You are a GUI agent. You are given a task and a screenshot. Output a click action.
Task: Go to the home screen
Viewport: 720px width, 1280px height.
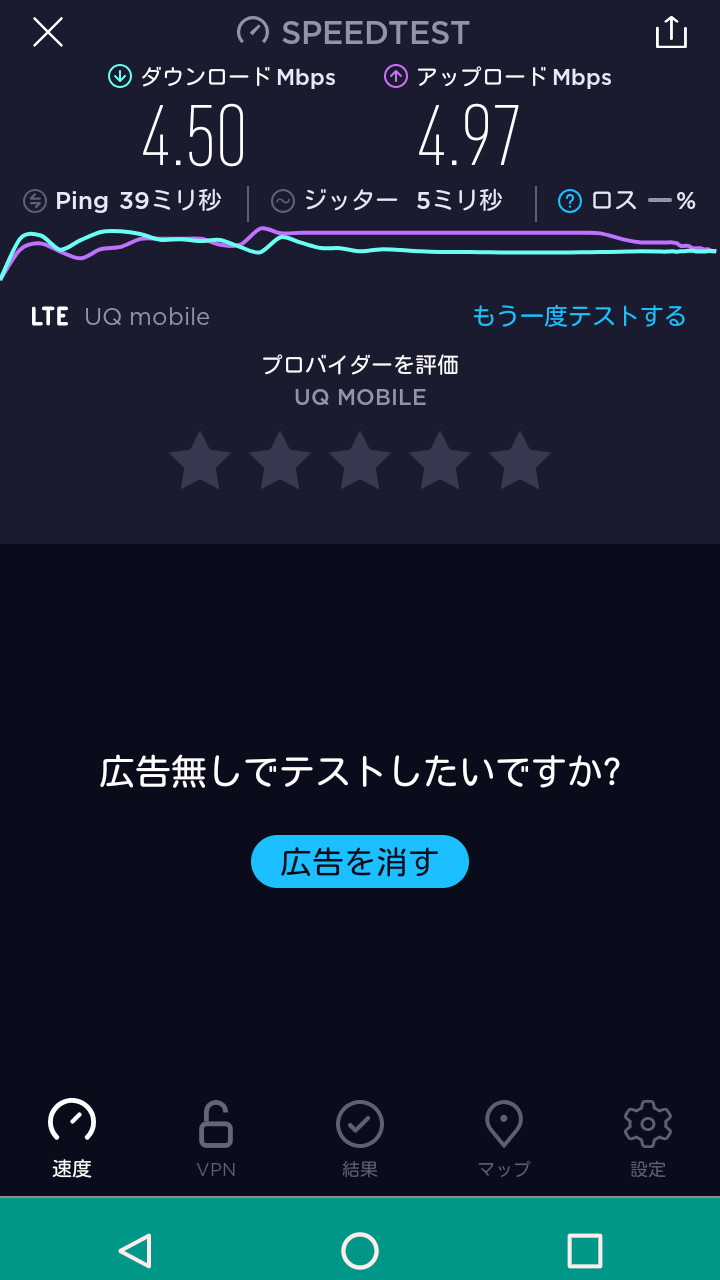[x=360, y=1250]
